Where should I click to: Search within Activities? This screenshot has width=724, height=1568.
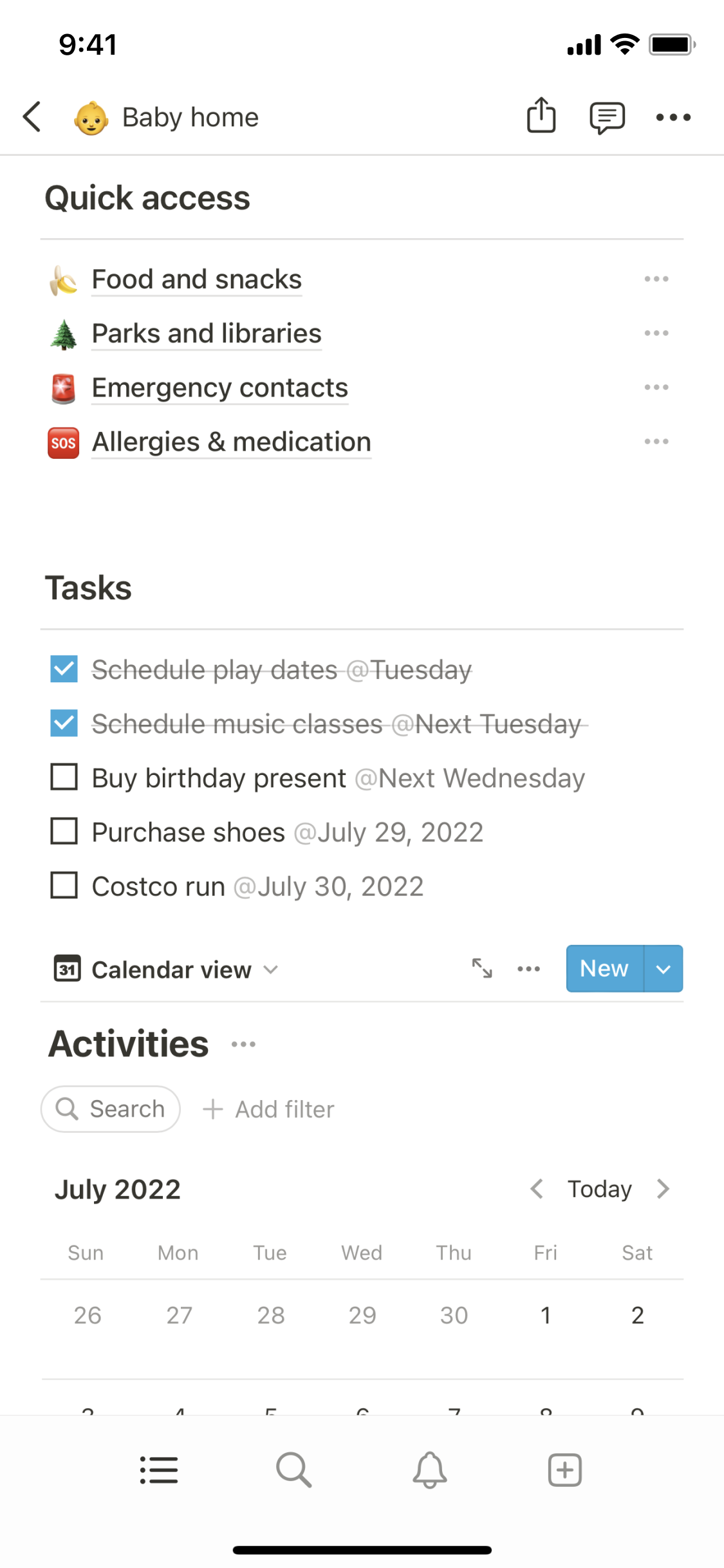click(111, 1109)
